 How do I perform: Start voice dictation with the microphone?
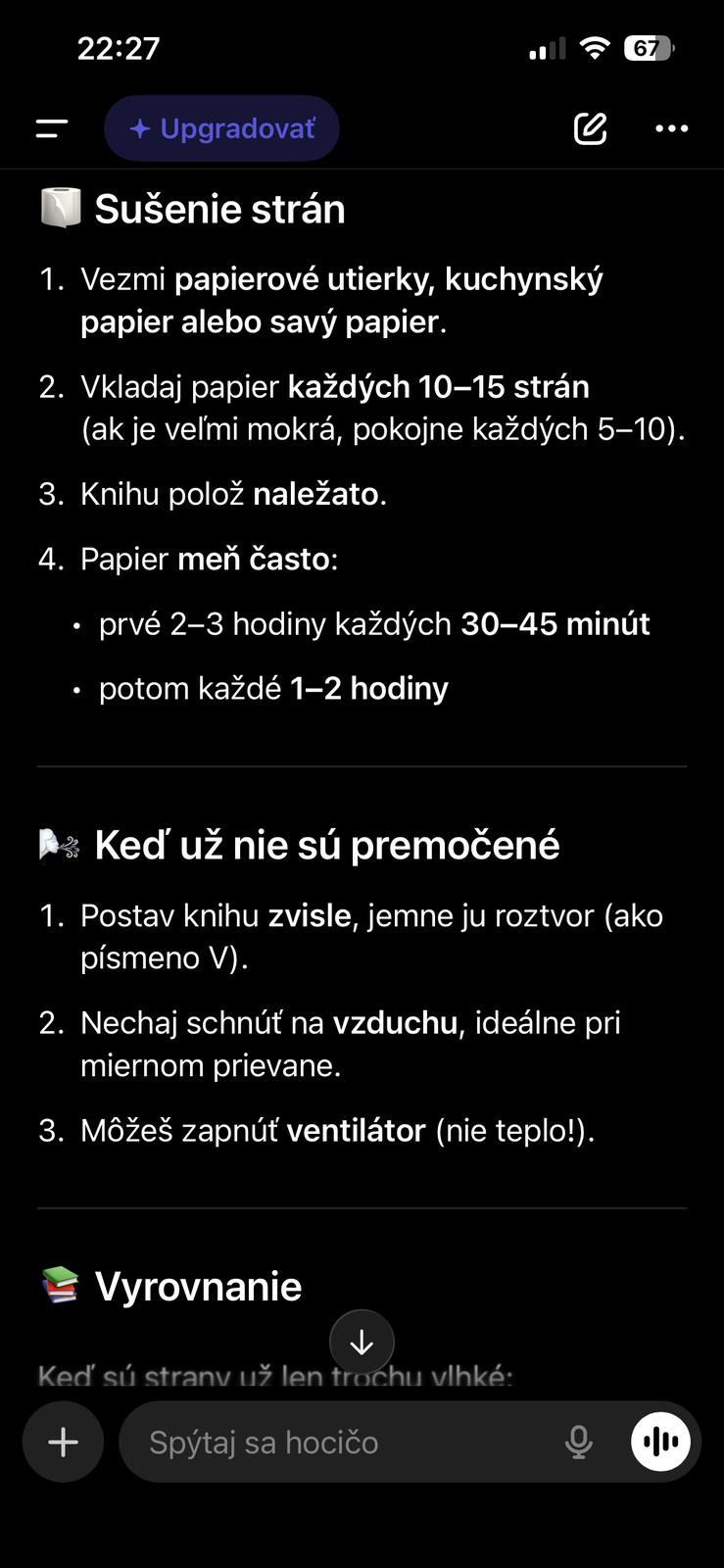coord(579,1442)
